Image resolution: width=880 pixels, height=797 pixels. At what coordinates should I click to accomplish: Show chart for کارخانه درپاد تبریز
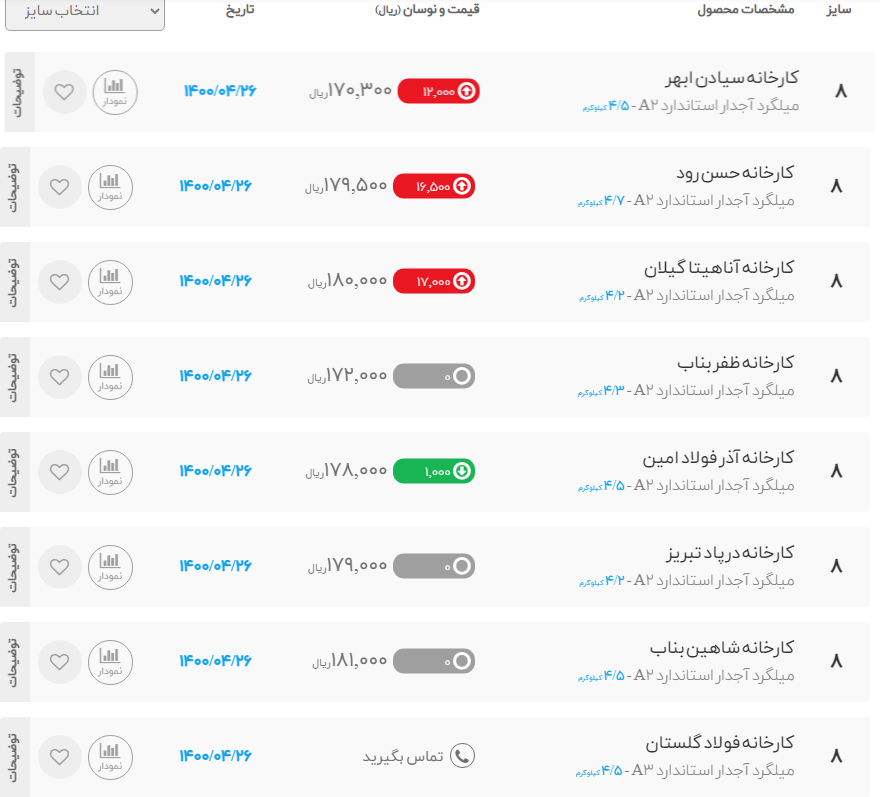pos(110,566)
